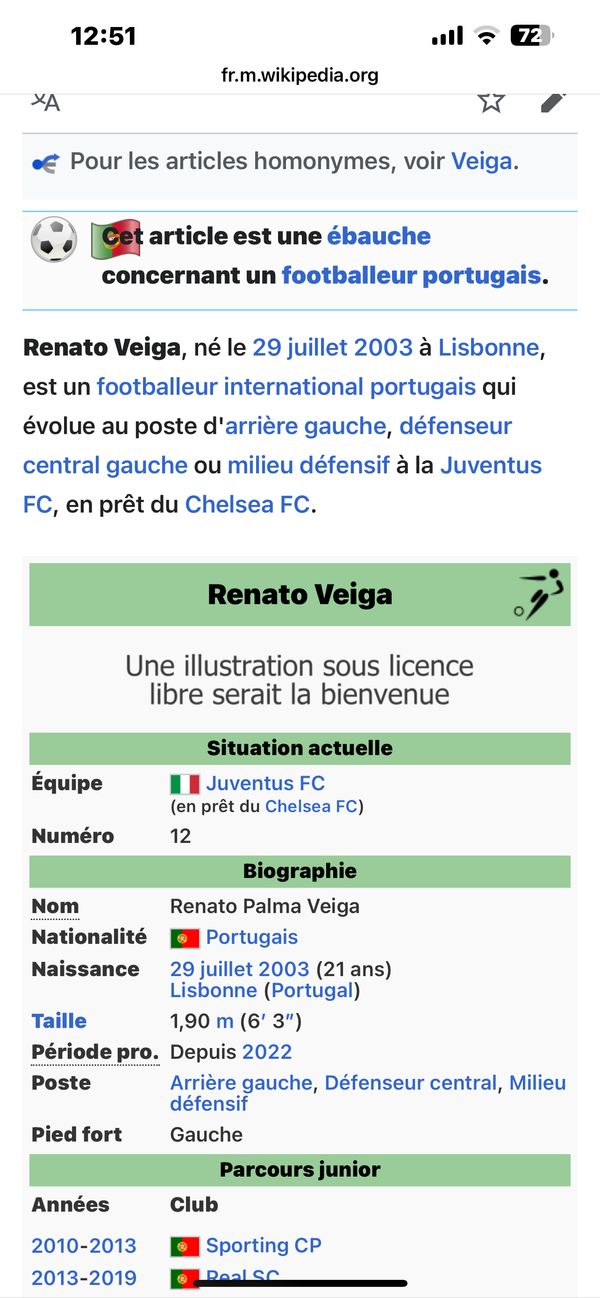Viewport: 600px width, 1298px height.
Task: Open the language translation icon
Action: coord(46,101)
